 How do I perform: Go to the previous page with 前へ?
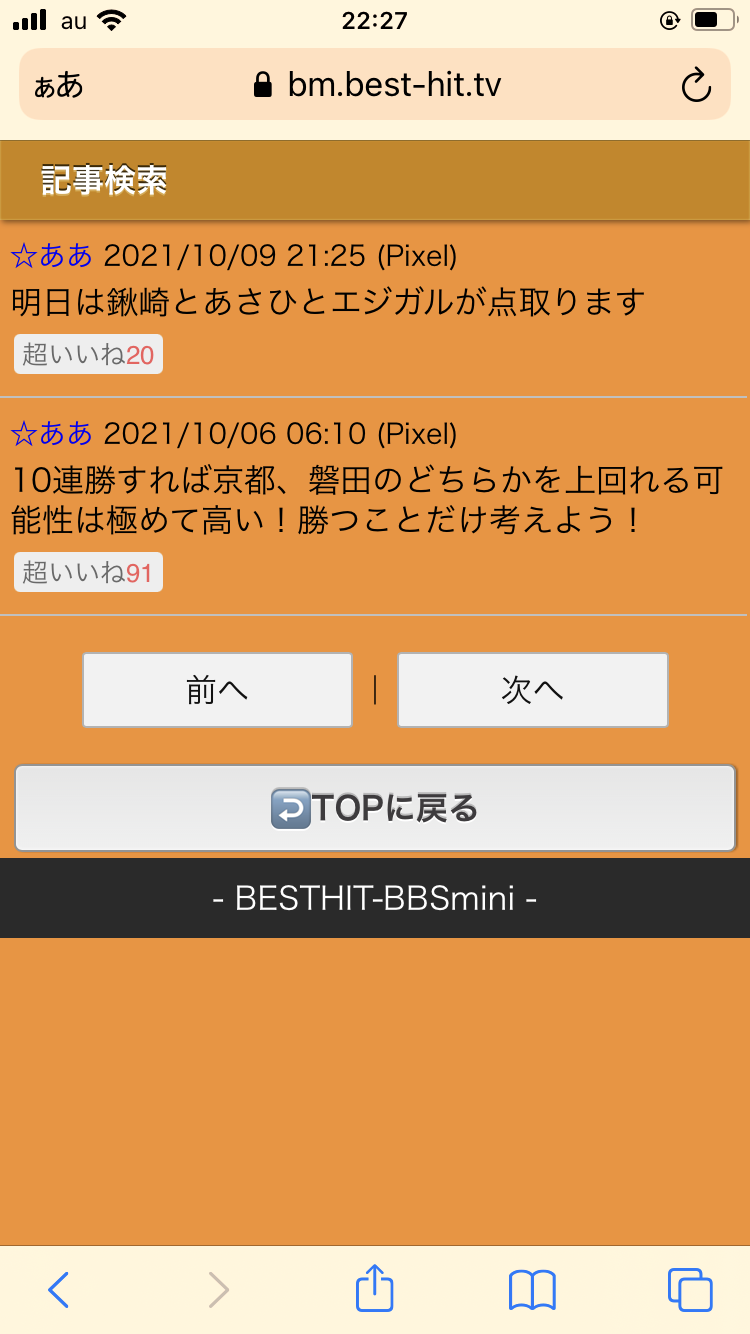[217, 690]
